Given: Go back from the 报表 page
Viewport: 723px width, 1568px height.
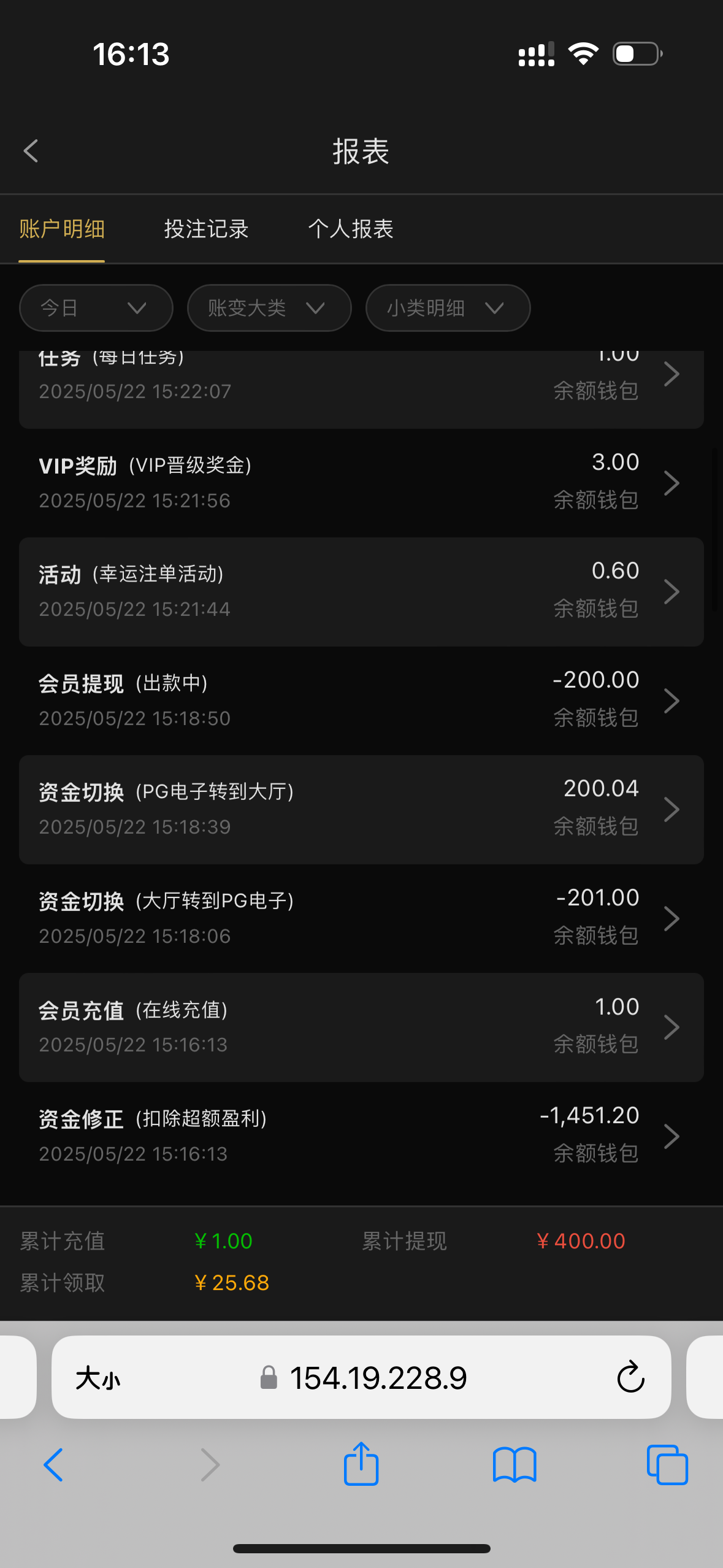Looking at the screenshot, I should point(31,151).
